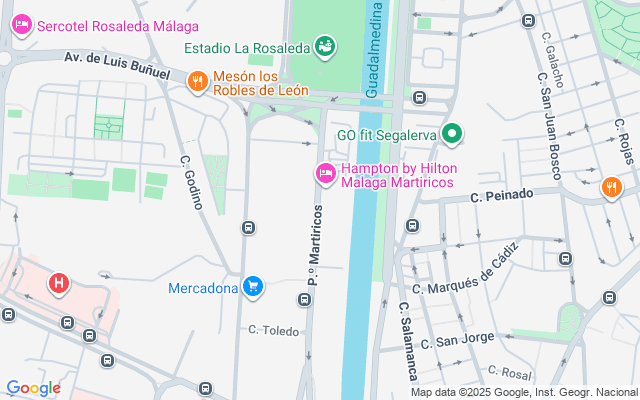Viewport: 640px width, 400px height.
Task: Select the restaurant pin near C. Peinado
Action: pyautogui.click(x=612, y=186)
